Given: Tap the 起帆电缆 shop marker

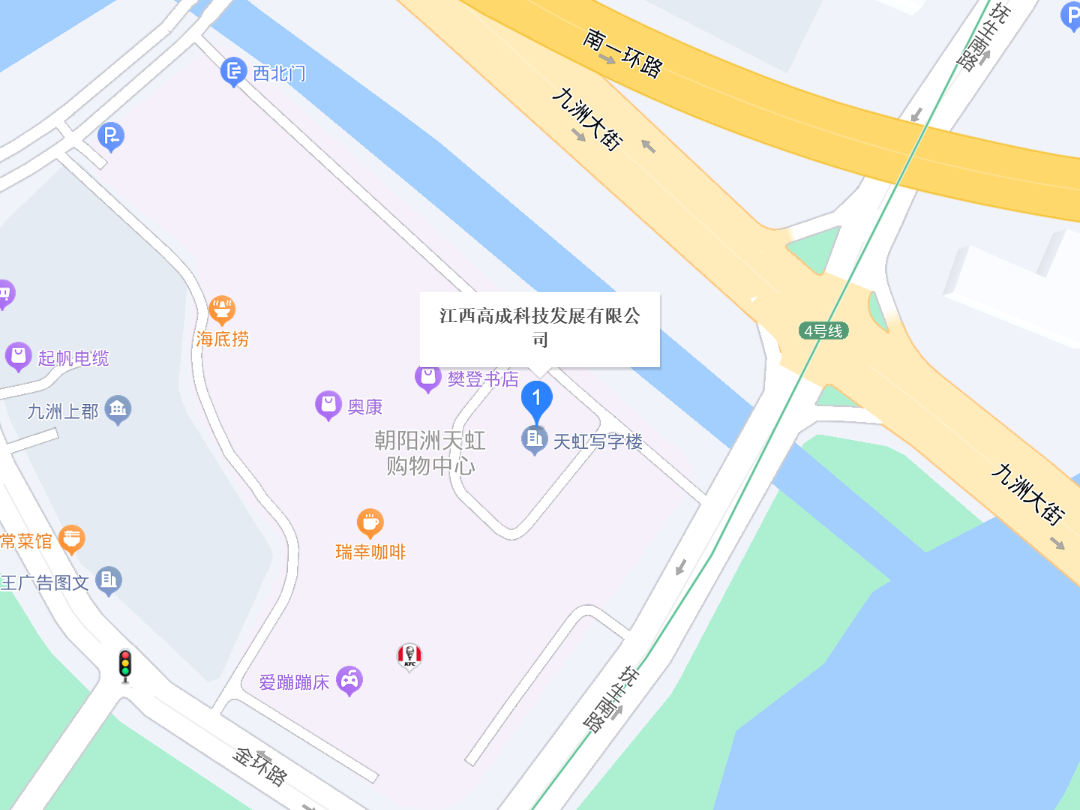Looking at the screenshot, I should pos(18,356).
